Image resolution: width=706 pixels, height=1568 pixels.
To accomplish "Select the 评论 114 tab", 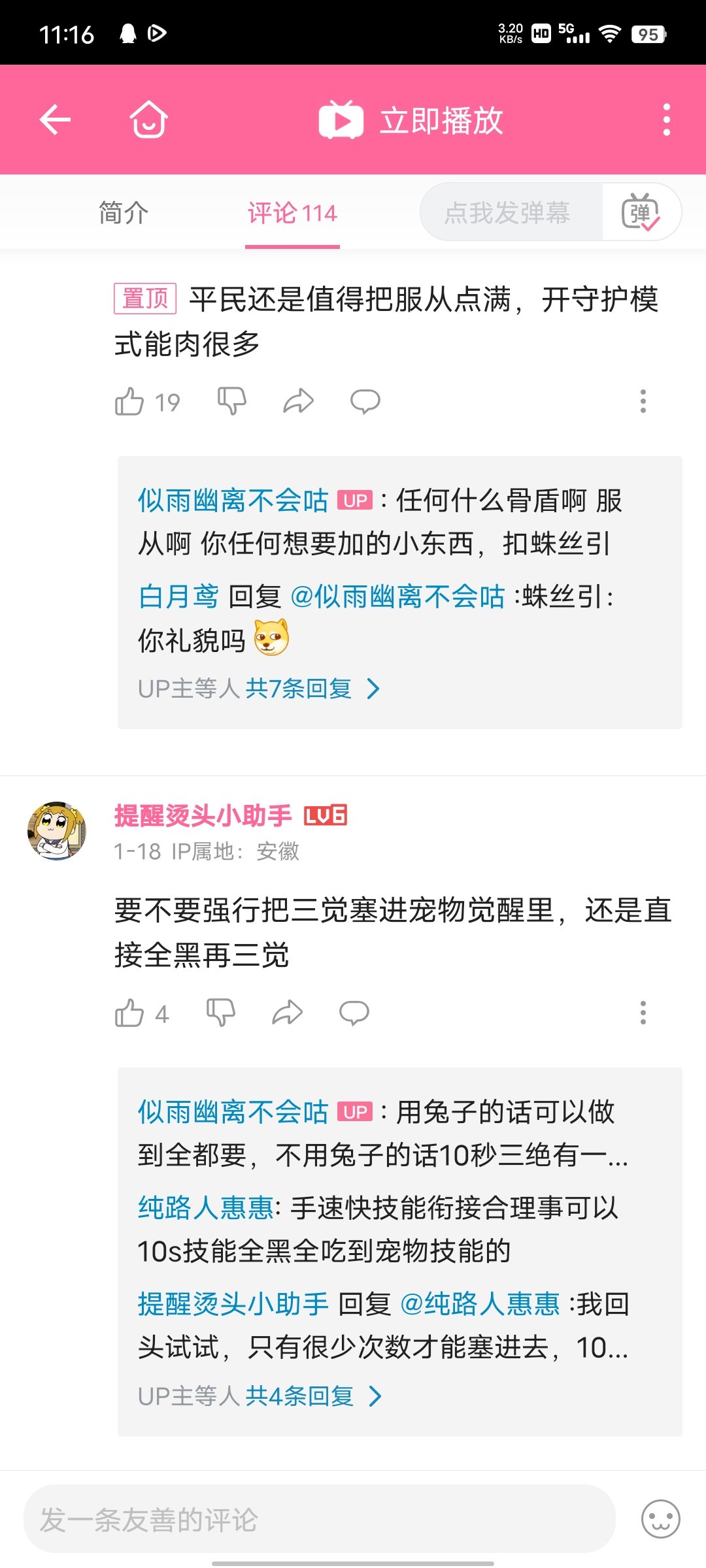I will (292, 213).
